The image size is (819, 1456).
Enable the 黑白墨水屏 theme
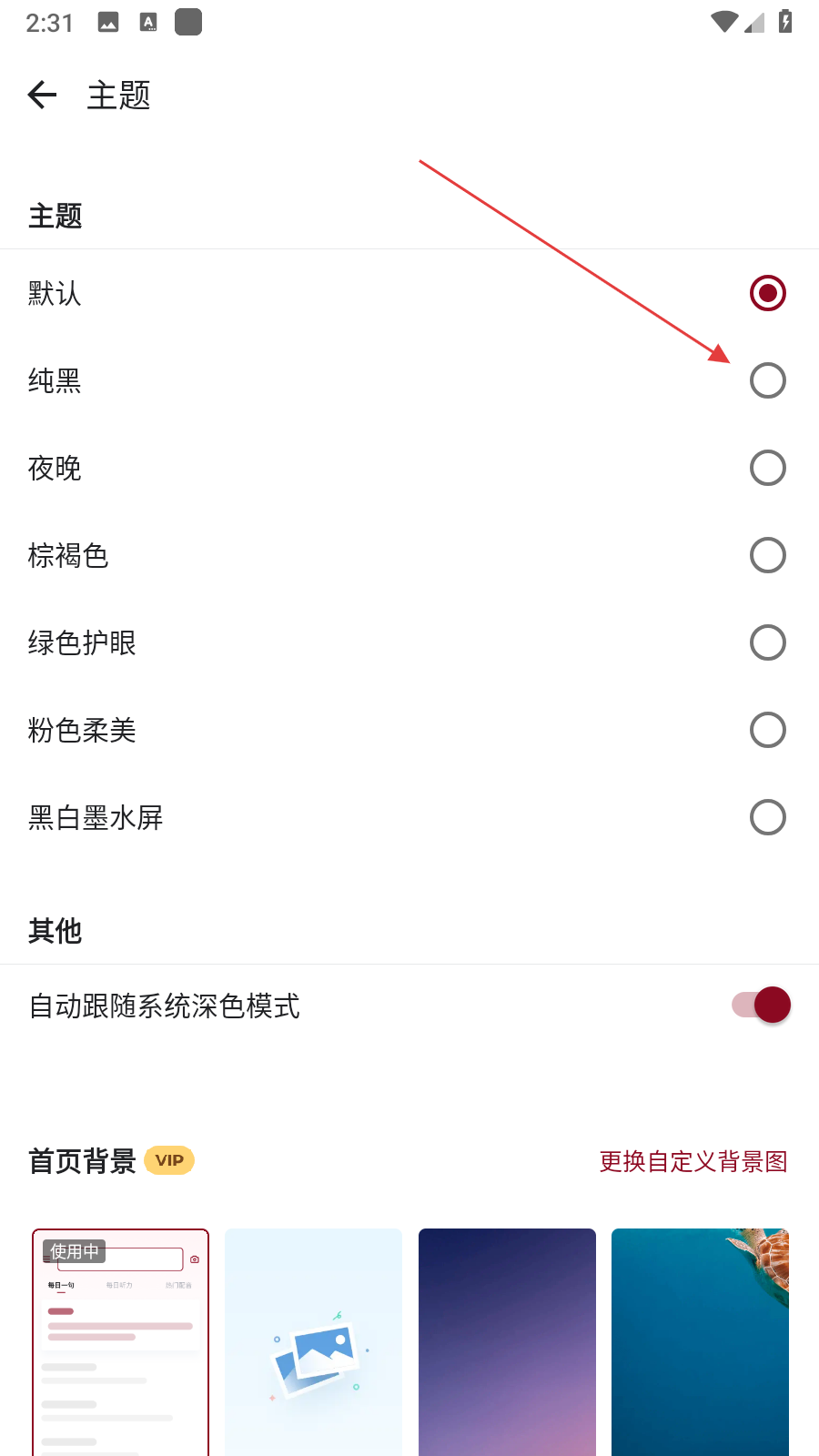[x=767, y=817]
